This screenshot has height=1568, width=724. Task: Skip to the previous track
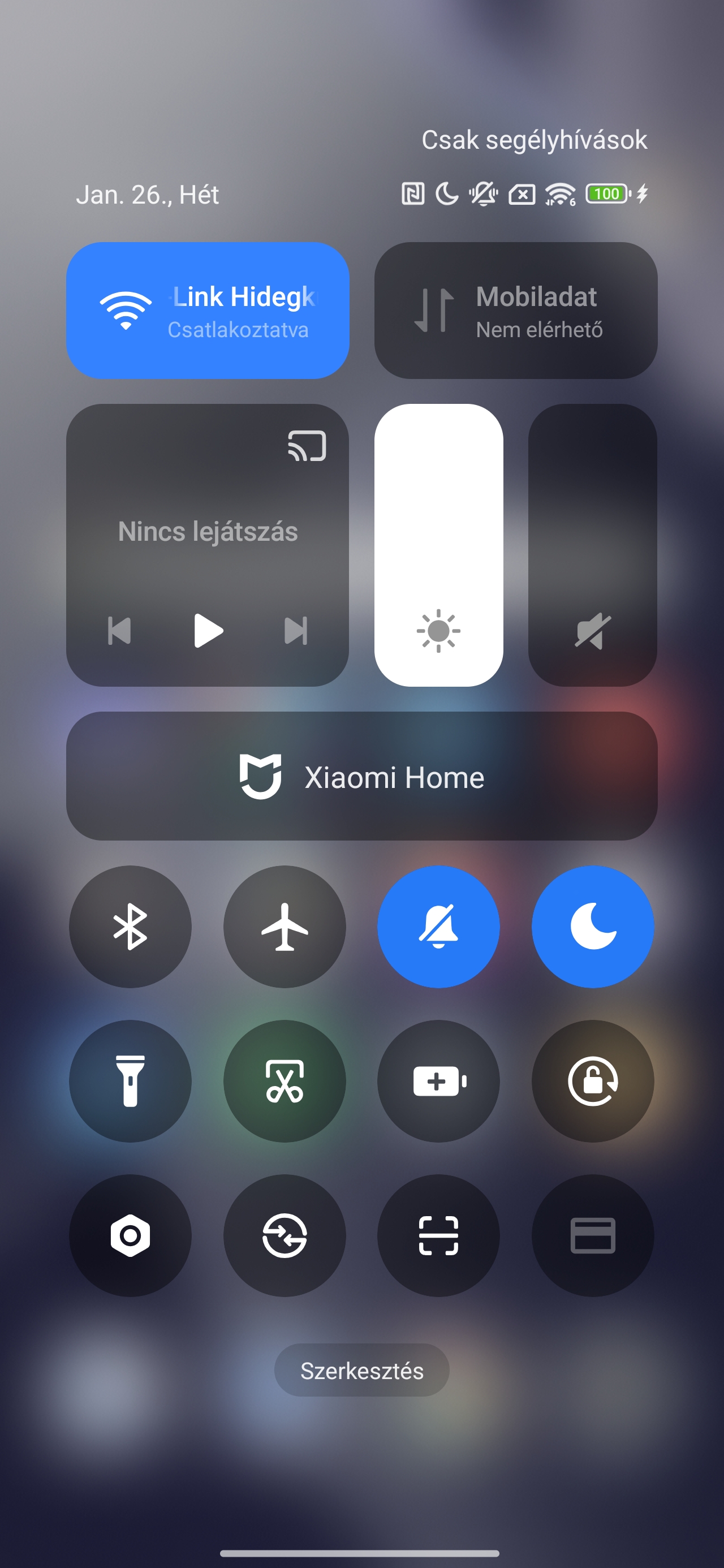pos(119,631)
